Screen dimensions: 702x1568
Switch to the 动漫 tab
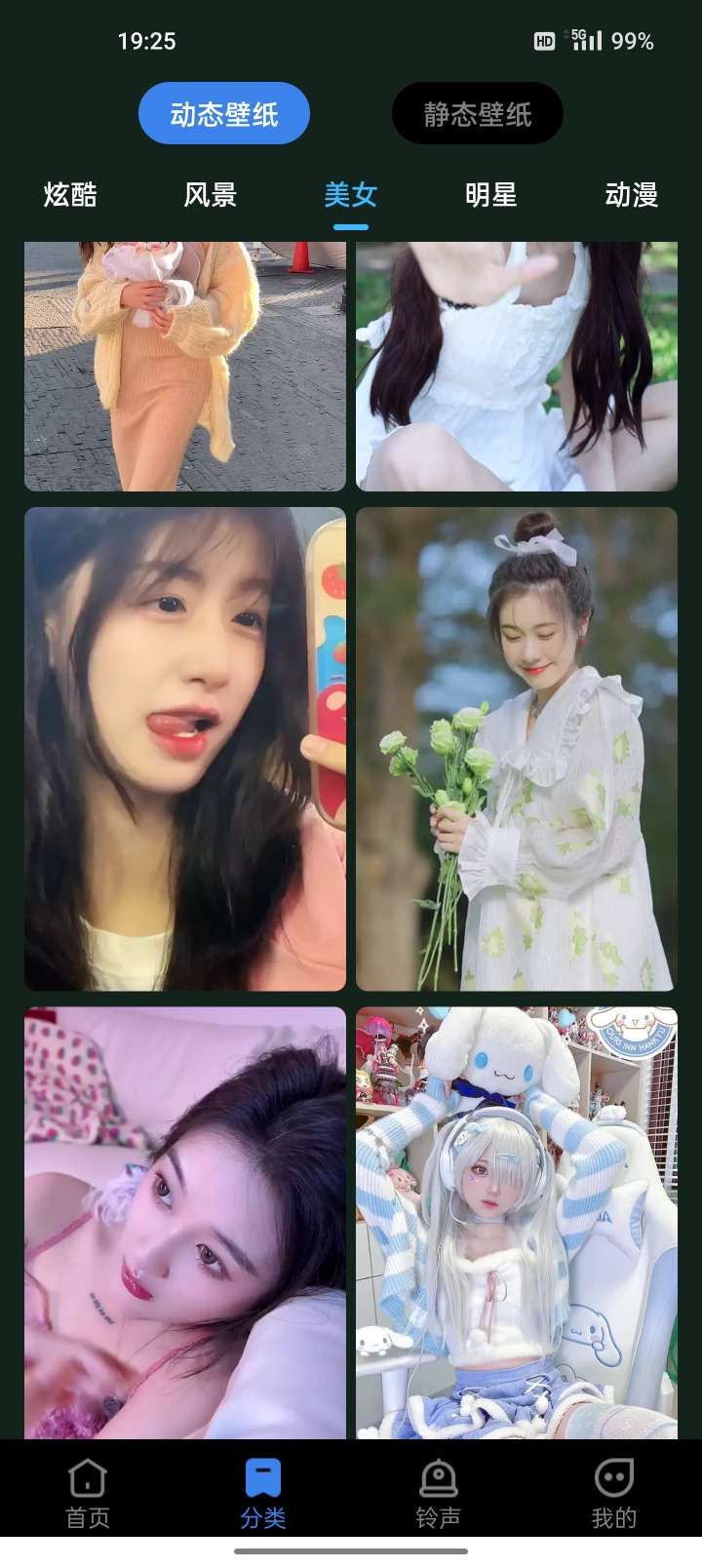[631, 195]
